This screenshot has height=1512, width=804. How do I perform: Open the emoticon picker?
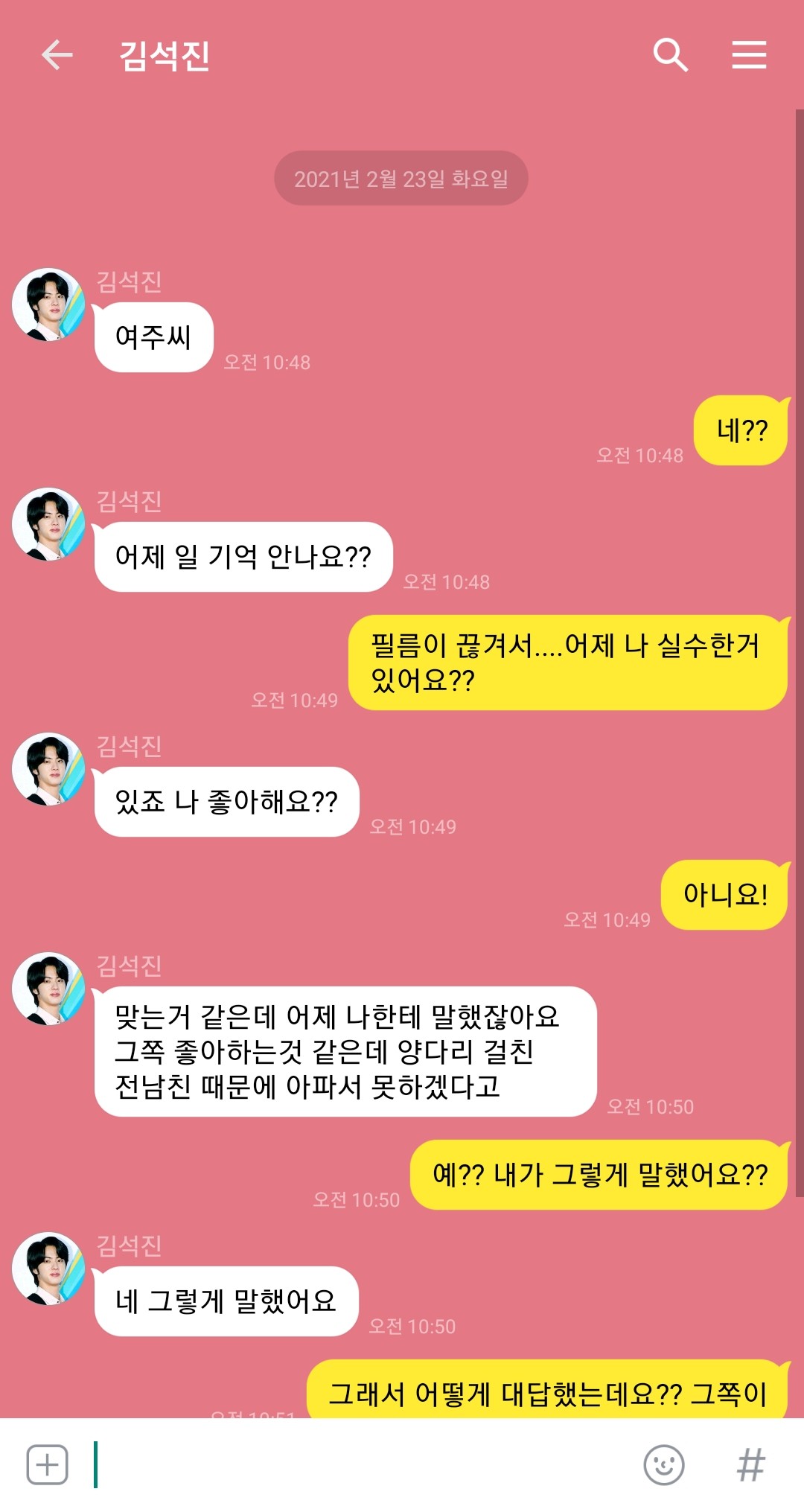tap(663, 1464)
